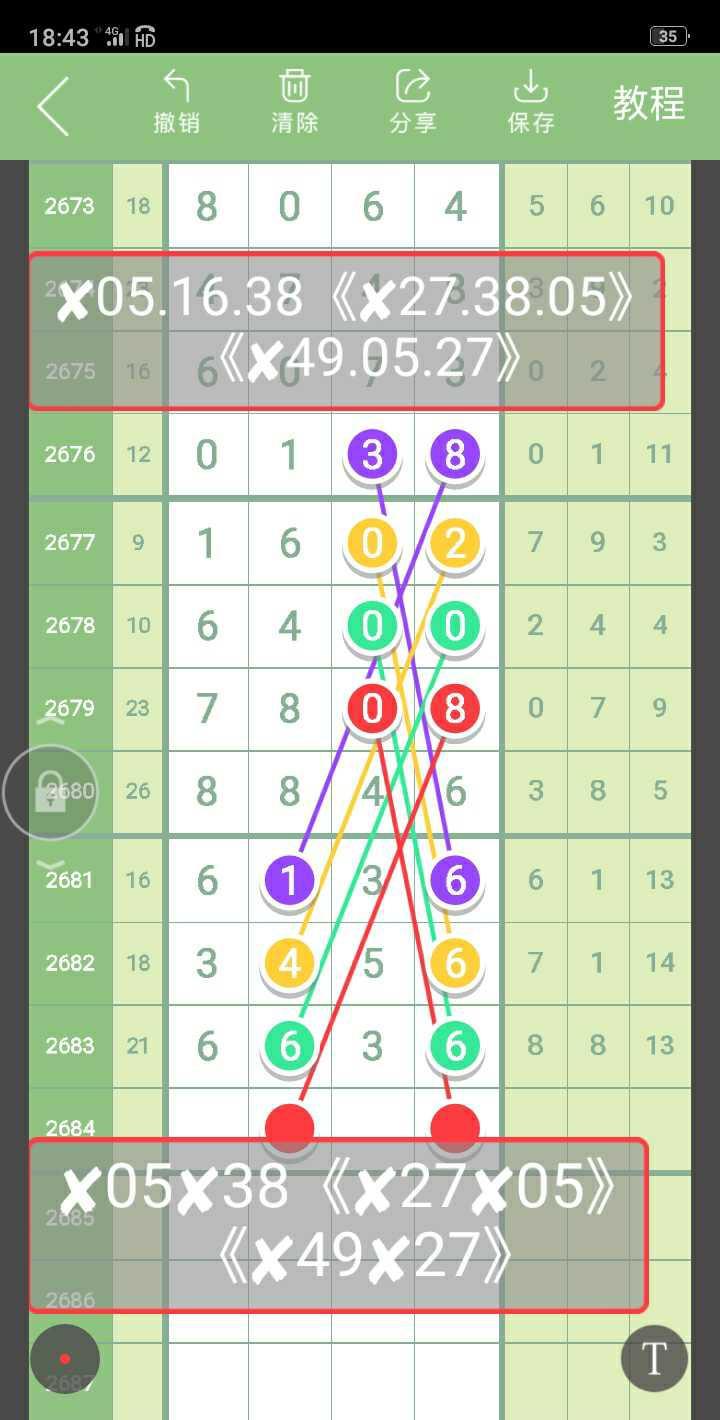
Task: Undo the last drawing with 撤销
Action: 177,102
